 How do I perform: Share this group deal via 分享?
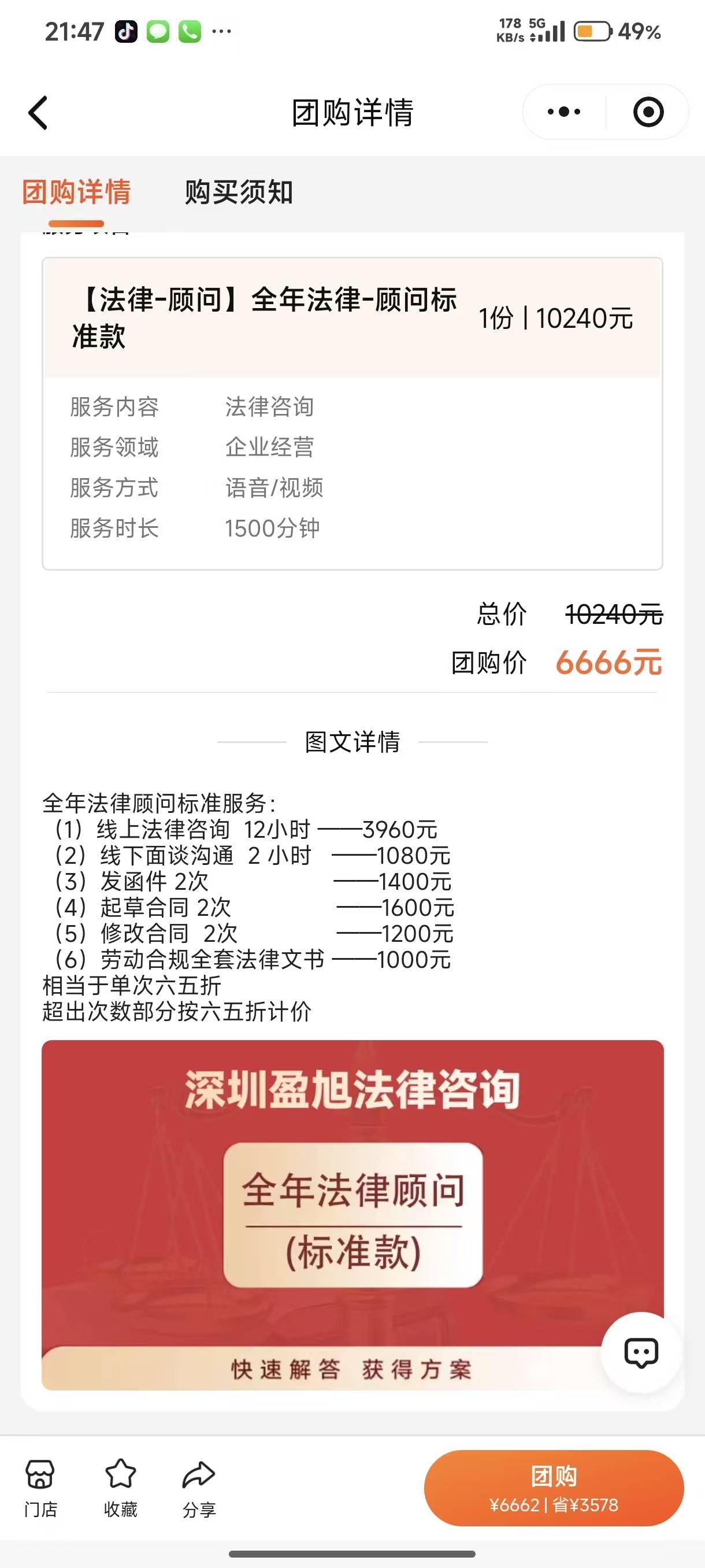click(199, 1488)
